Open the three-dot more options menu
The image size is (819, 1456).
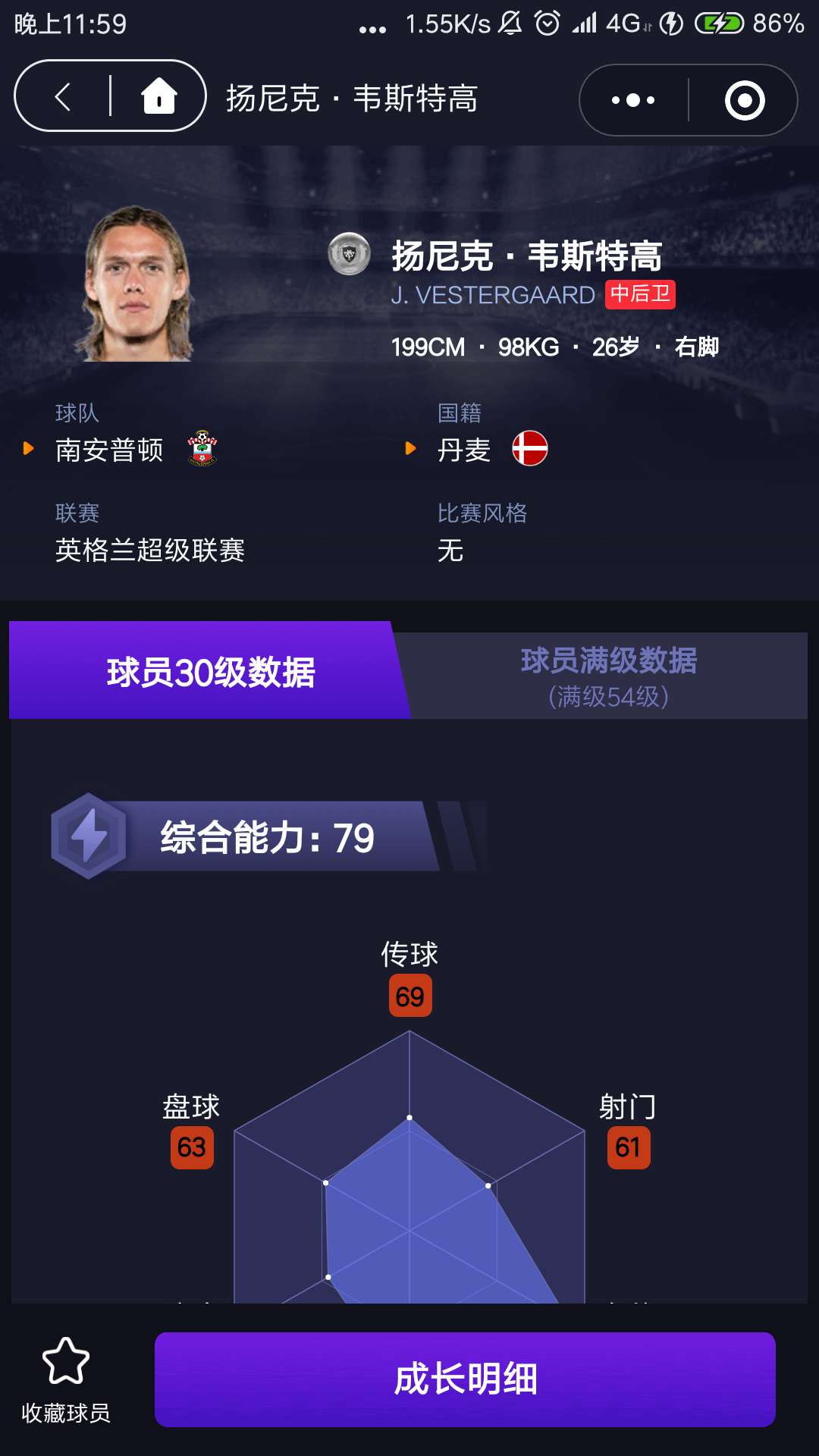click(x=633, y=100)
